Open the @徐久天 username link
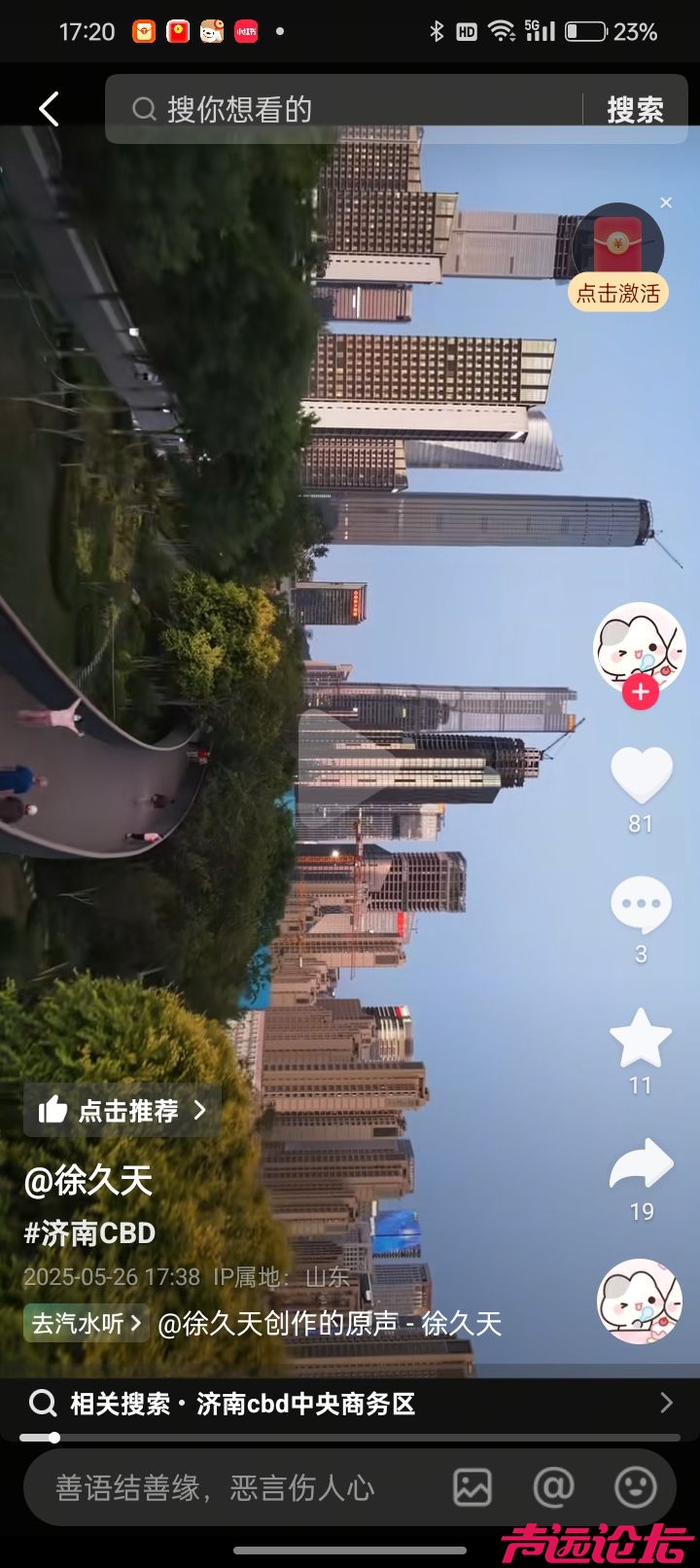 [88, 1181]
